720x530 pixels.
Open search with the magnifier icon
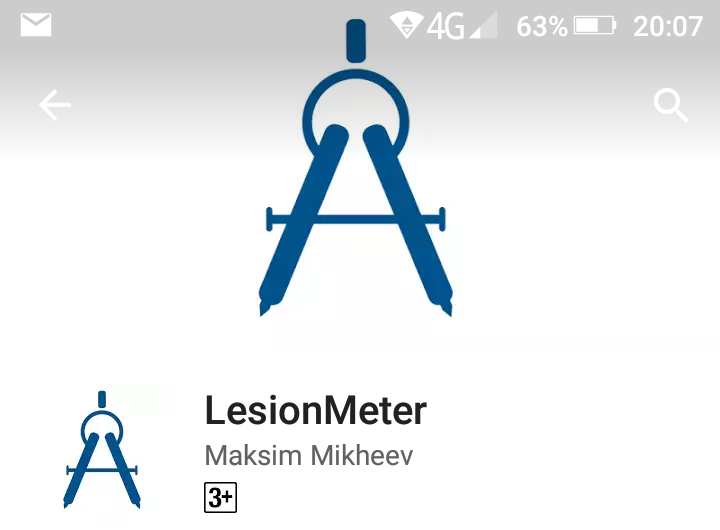pyautogui.click(x=671, y=105)
